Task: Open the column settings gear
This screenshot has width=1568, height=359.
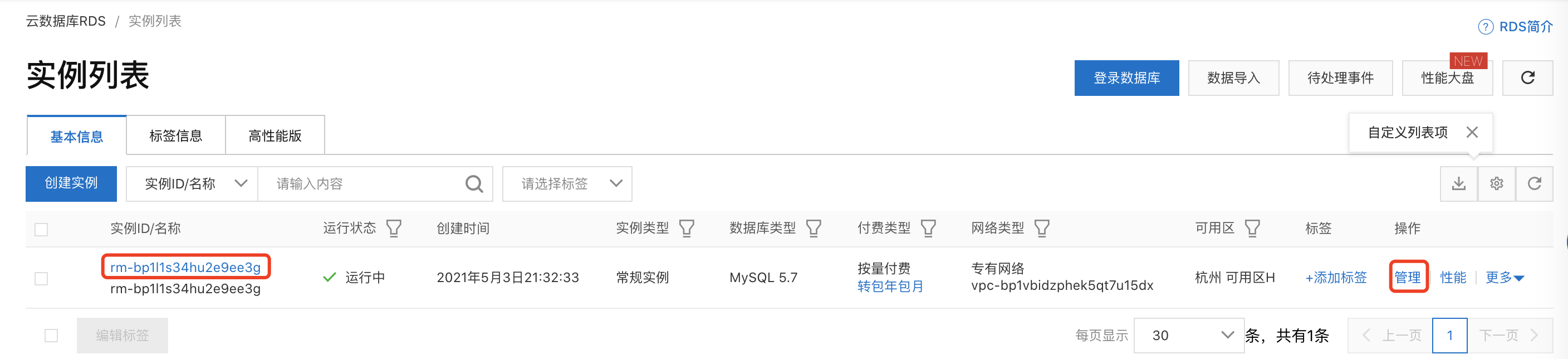Action: pyautogui.click(x=1496, y=183)
